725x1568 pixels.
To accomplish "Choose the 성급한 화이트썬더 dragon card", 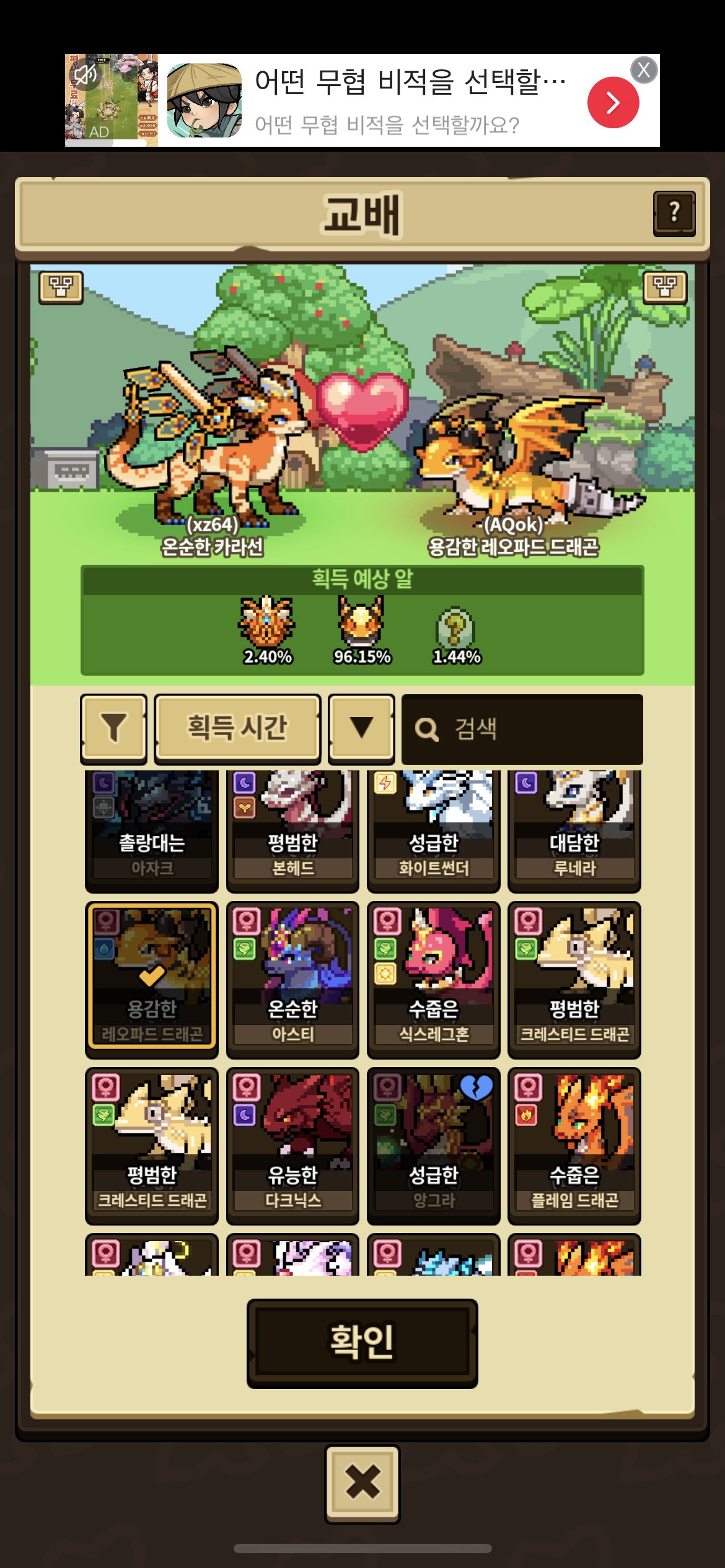I will [433, 830].
